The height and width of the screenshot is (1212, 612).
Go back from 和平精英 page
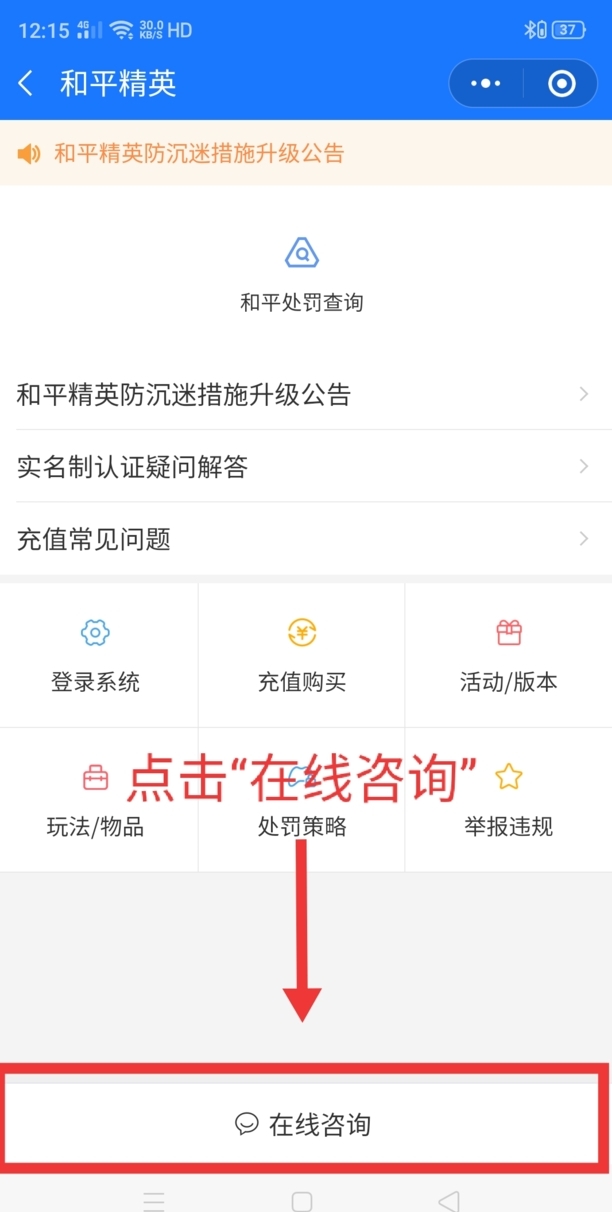pyautogui.click(x=26, y=84)
